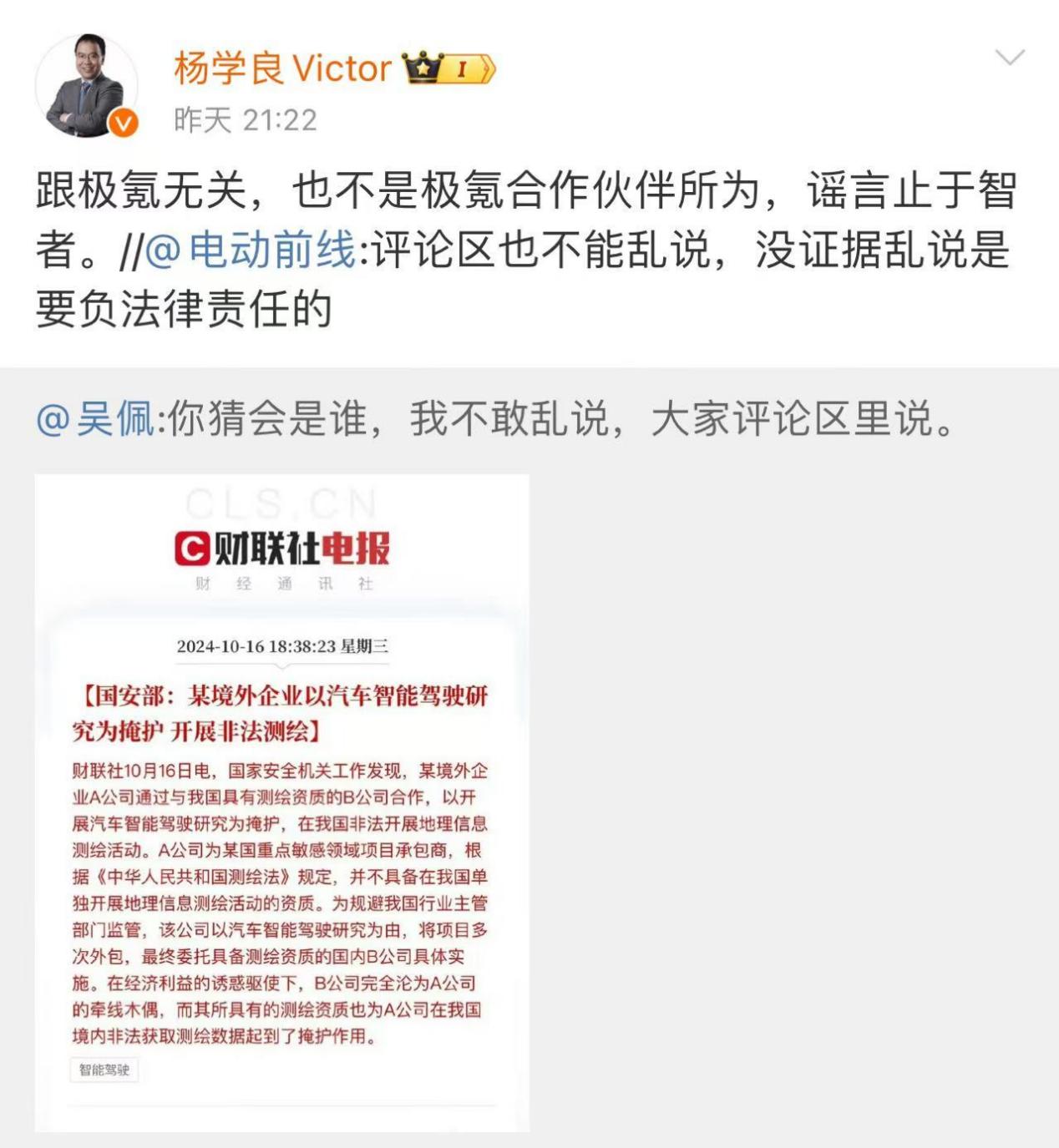Tap the VIP crown membership badge

tap(449, 68)
